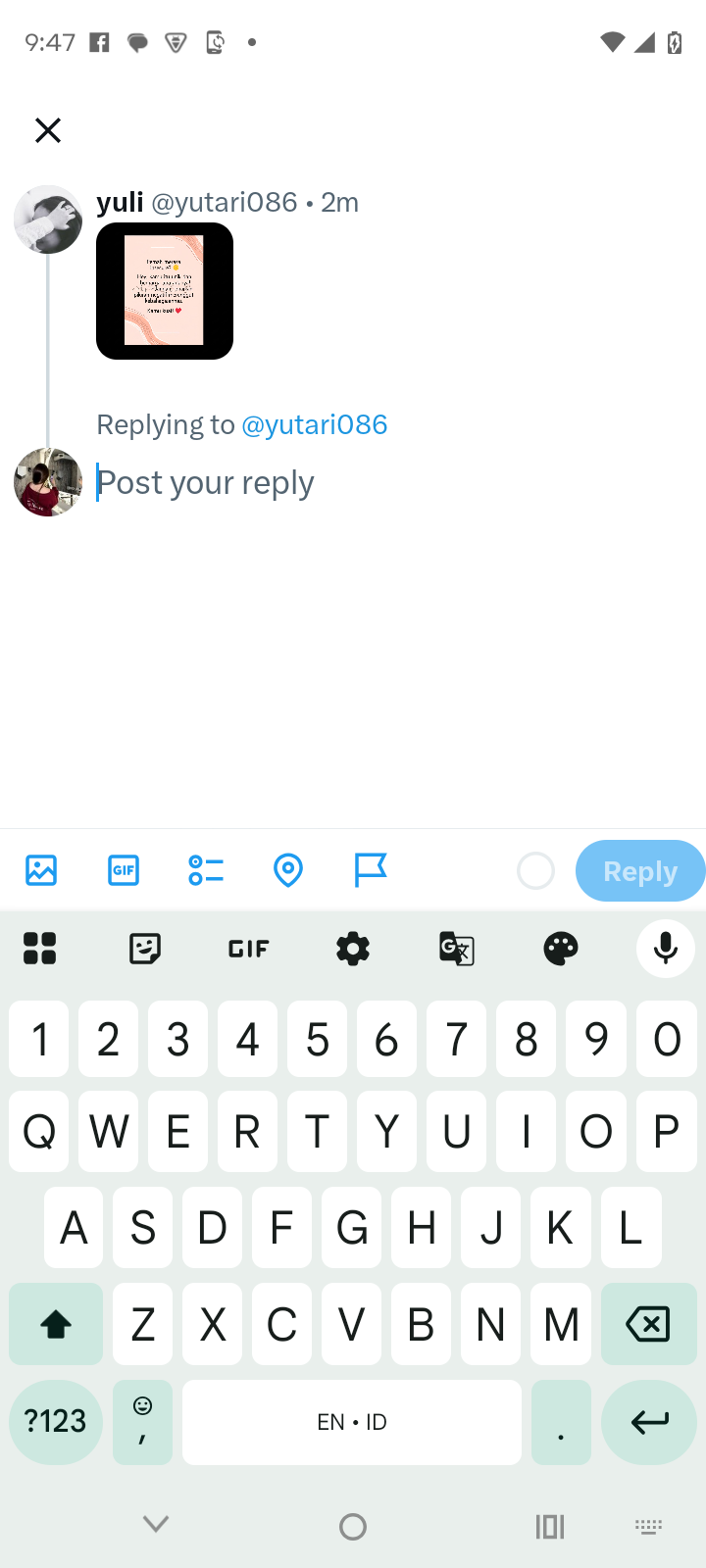This screenshot has width=706, height=1568.
Task: Tag a location in the reply
Action: [x=288, y=870]
